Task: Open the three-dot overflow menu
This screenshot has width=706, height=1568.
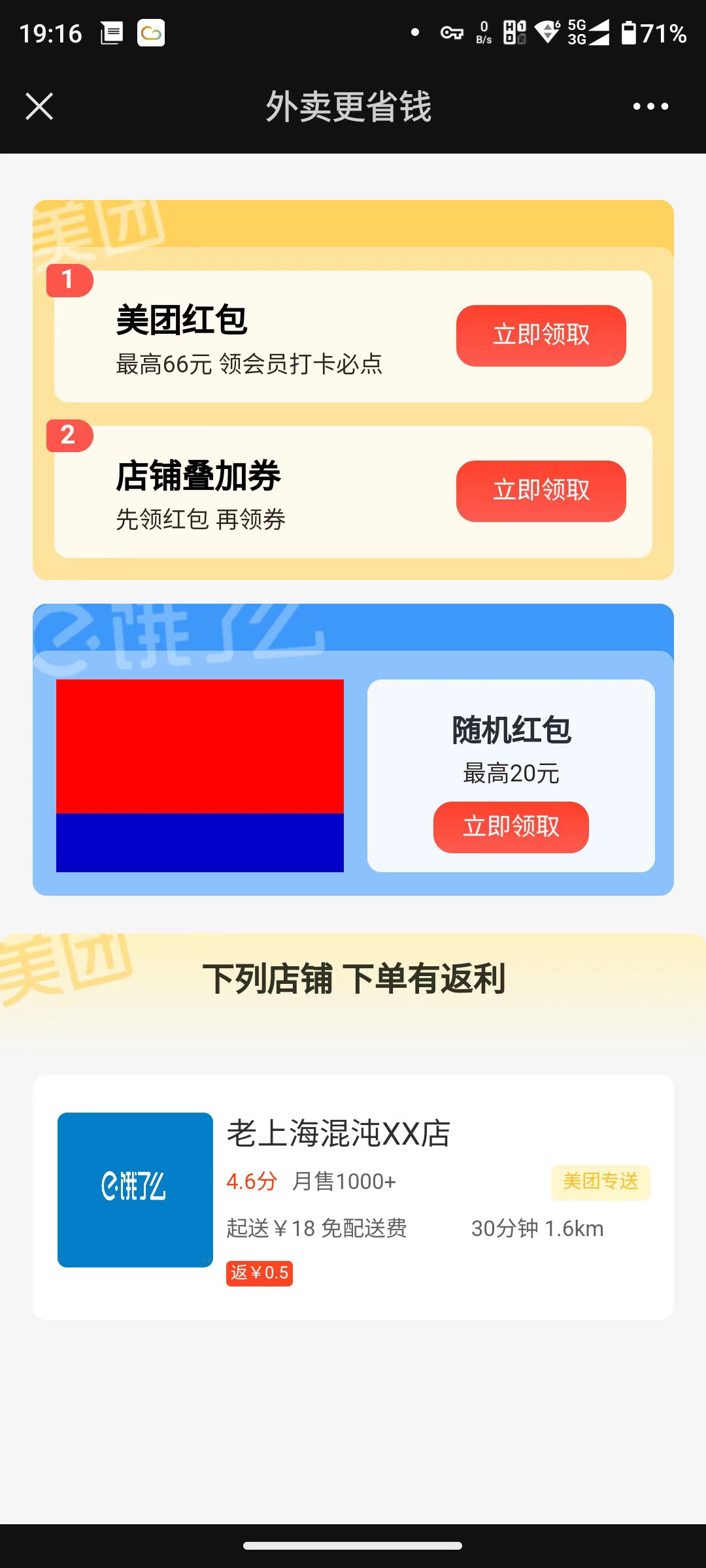Action: pos(650,106)
